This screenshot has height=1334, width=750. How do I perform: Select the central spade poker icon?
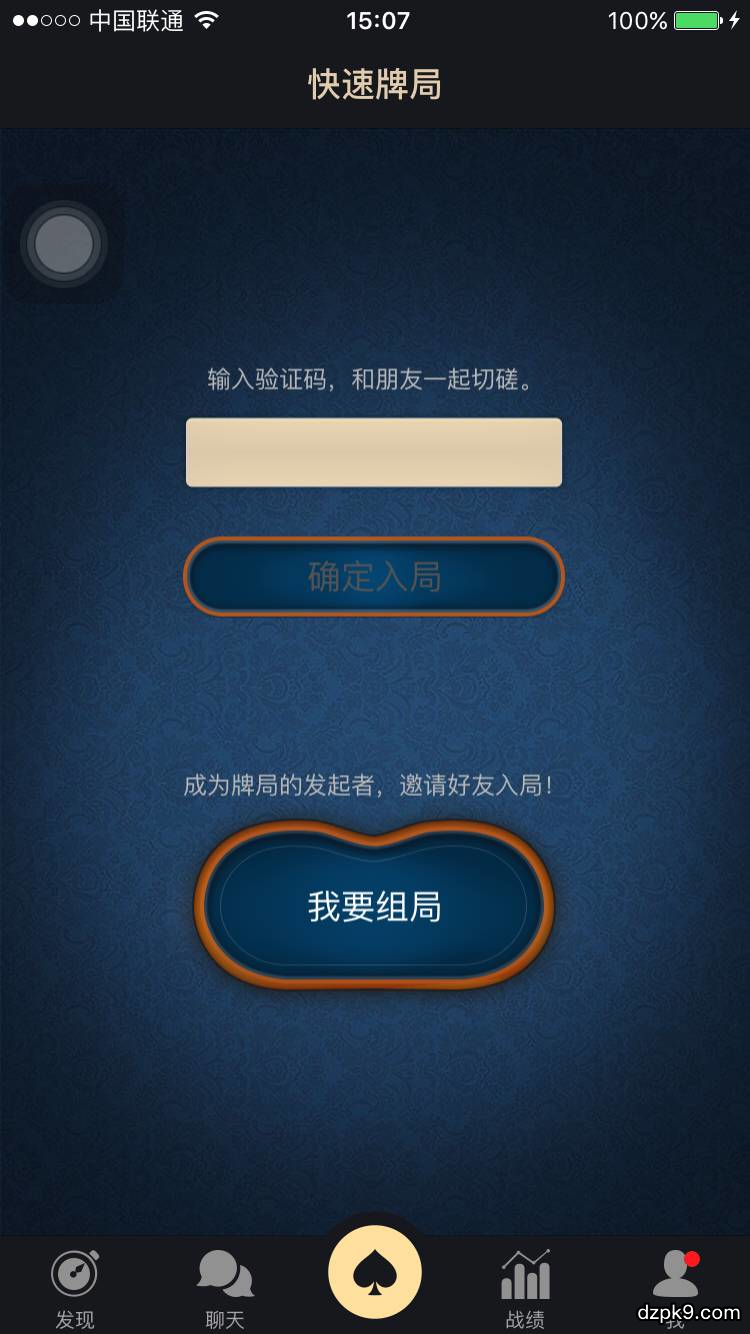tap(375, 1270)
